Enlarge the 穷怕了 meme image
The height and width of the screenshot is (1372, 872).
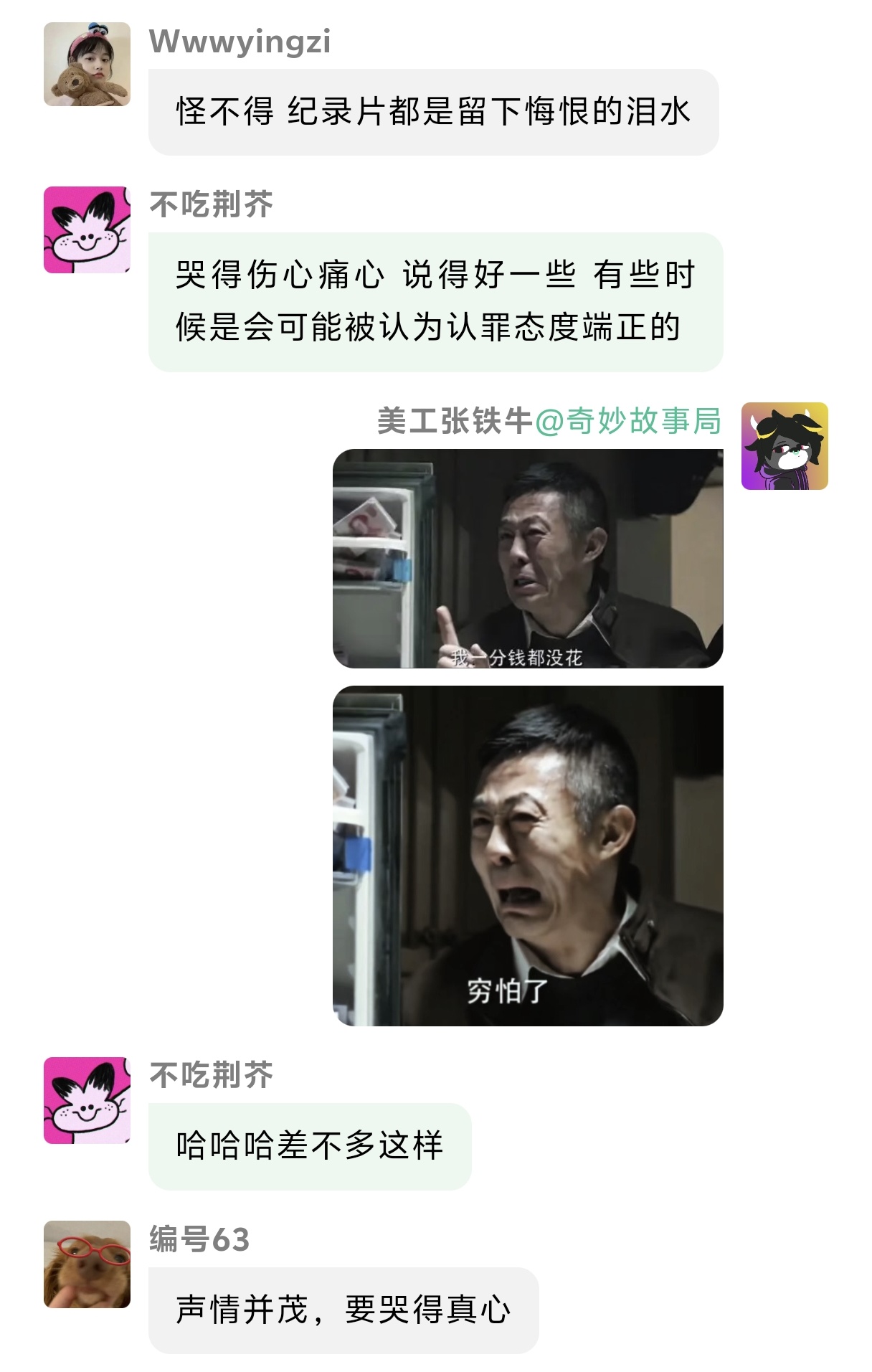pyautogui.click(x=528, y=855)
